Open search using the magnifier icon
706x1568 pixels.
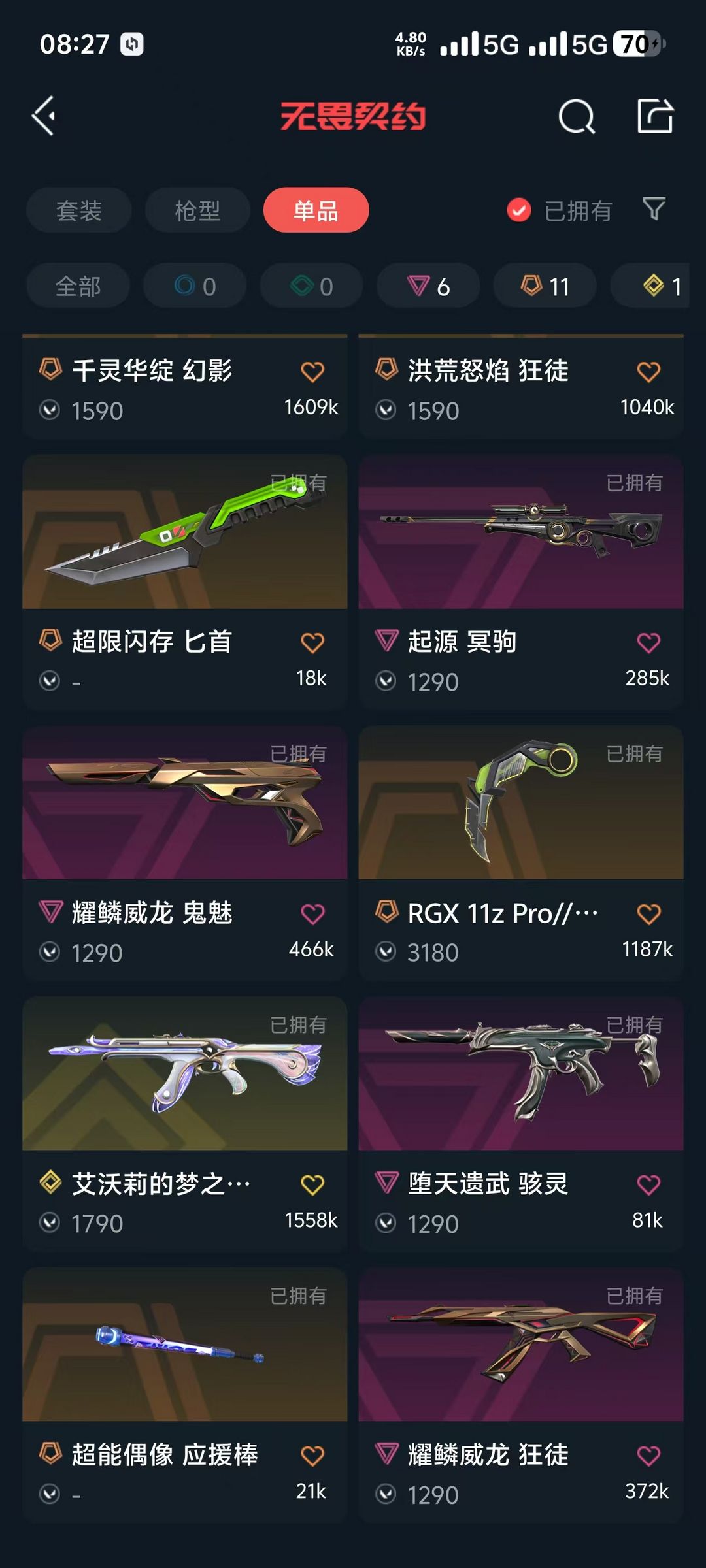coord(576,117)
